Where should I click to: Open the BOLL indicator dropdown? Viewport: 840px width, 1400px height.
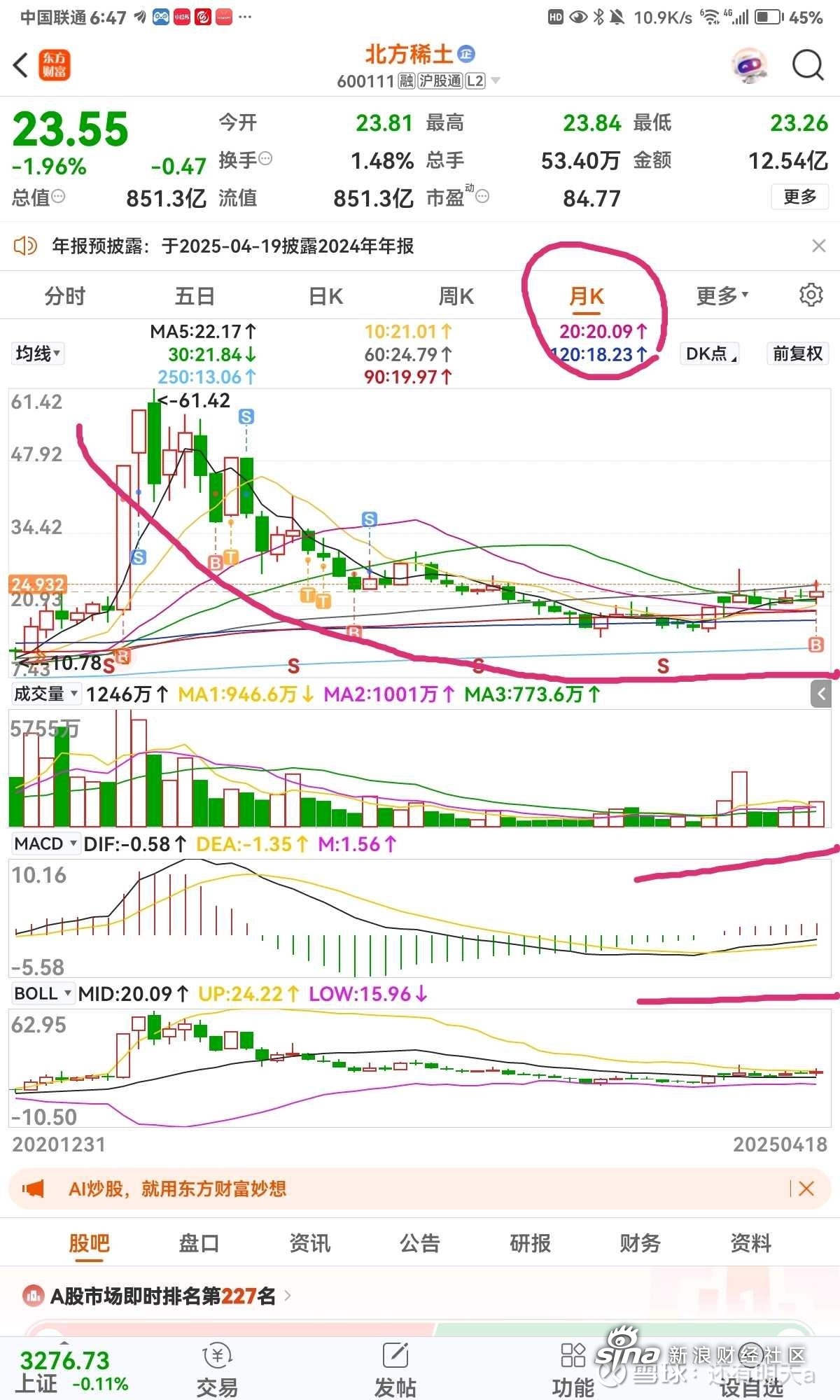(43, 993)
